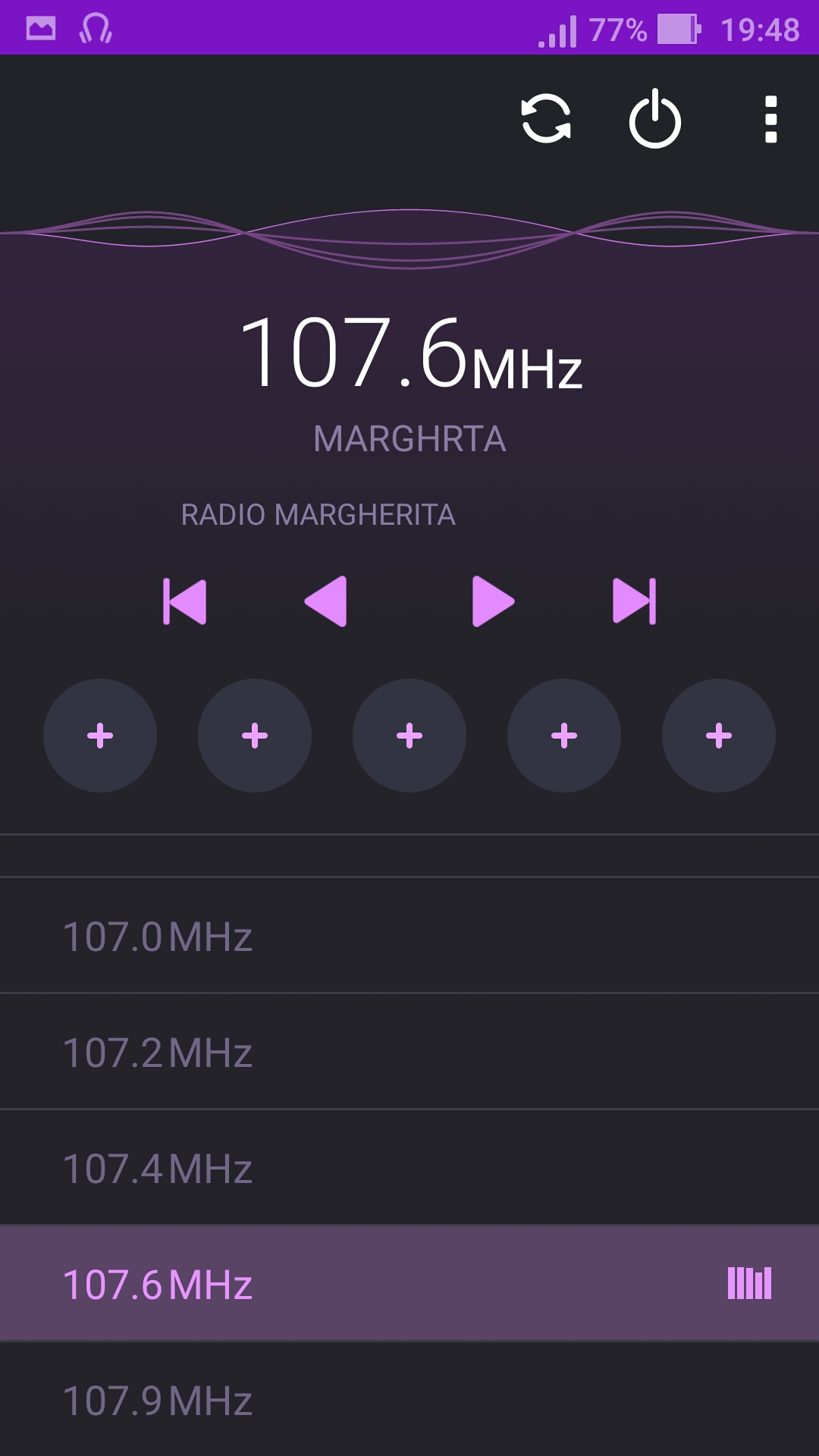Switch to the 107.9 MHz station
Image resolution: width=819 pixels, height=1456 pixels.
(409, 1400)
